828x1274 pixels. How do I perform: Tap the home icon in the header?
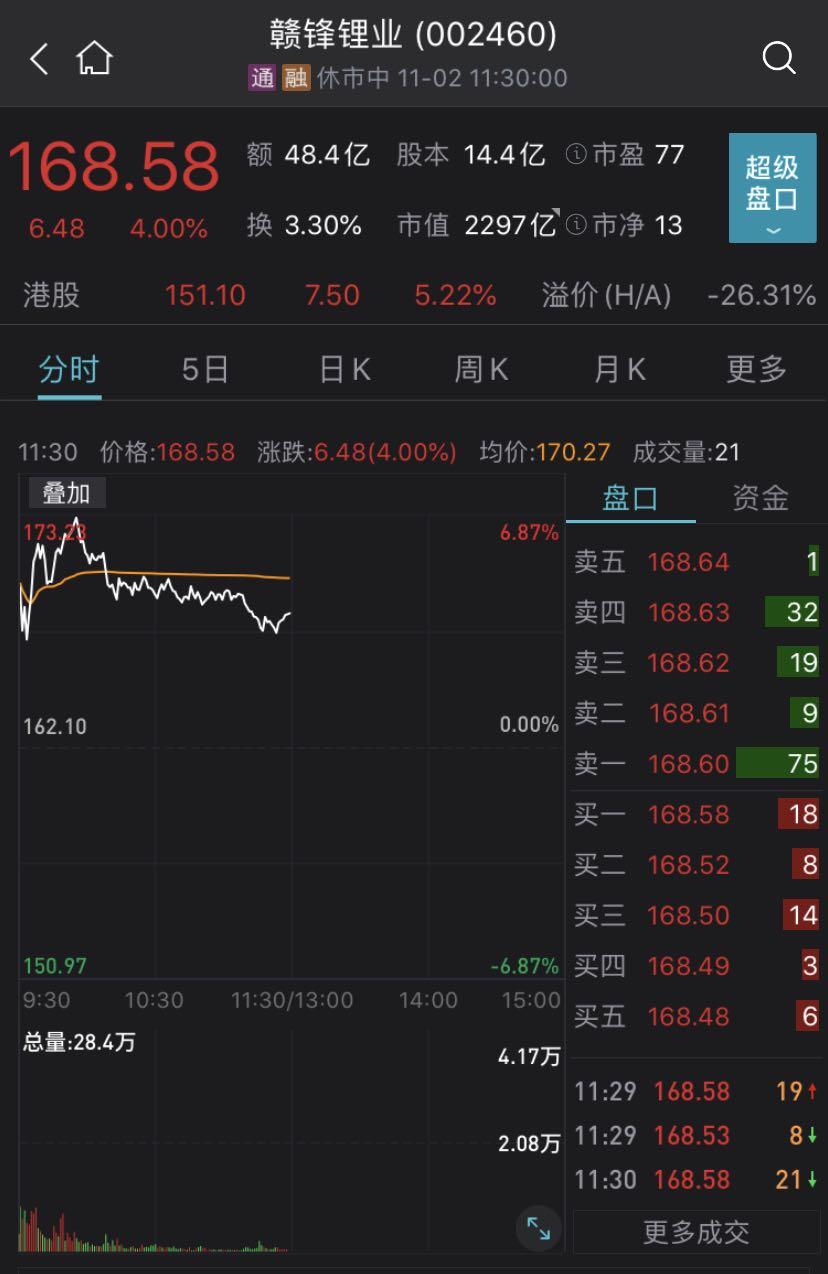point(94,58)
